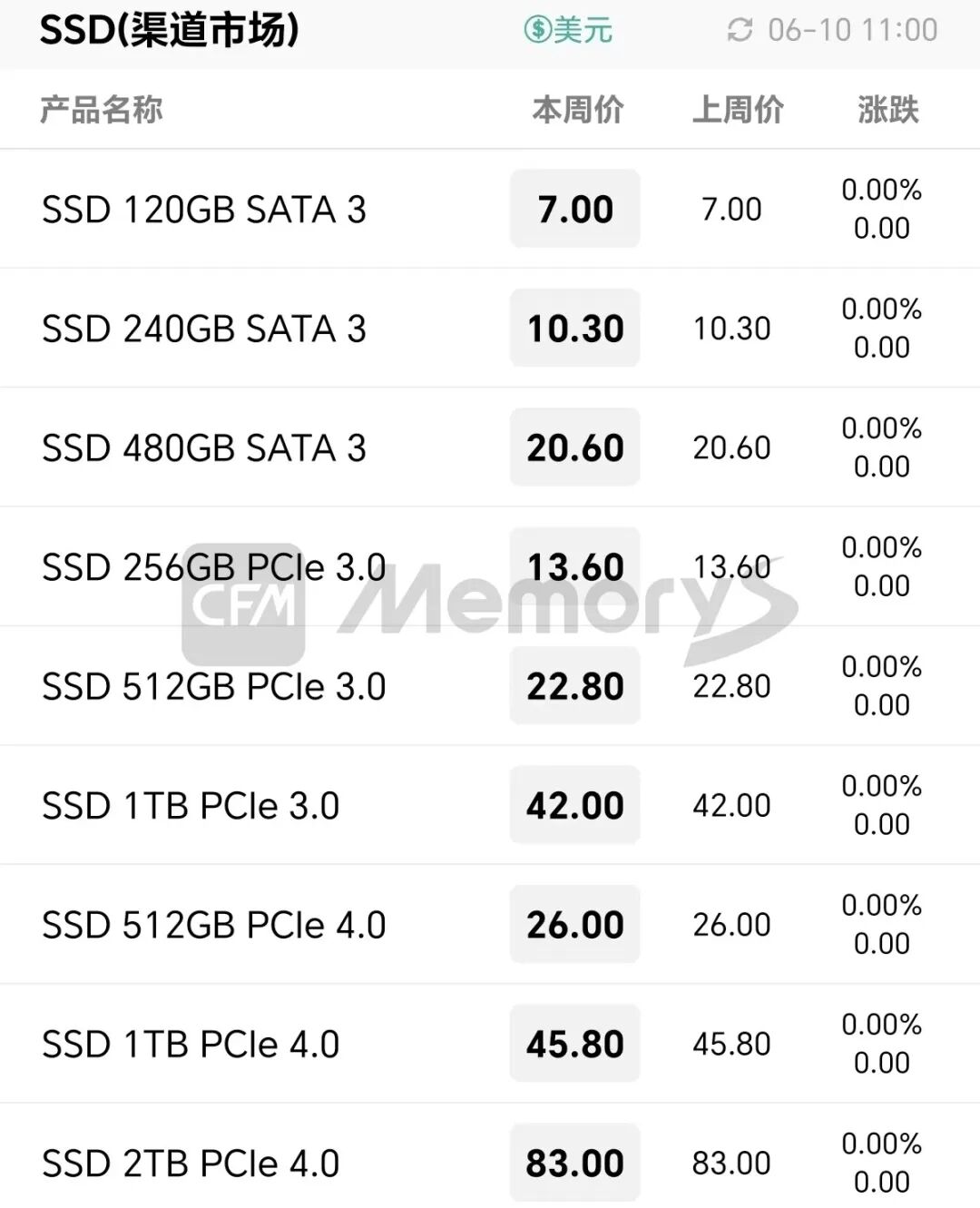Click the 83.00 price for SSD 2TB PCIe 4.0
Screen dimensions: 980x1208
(575, 1162)
